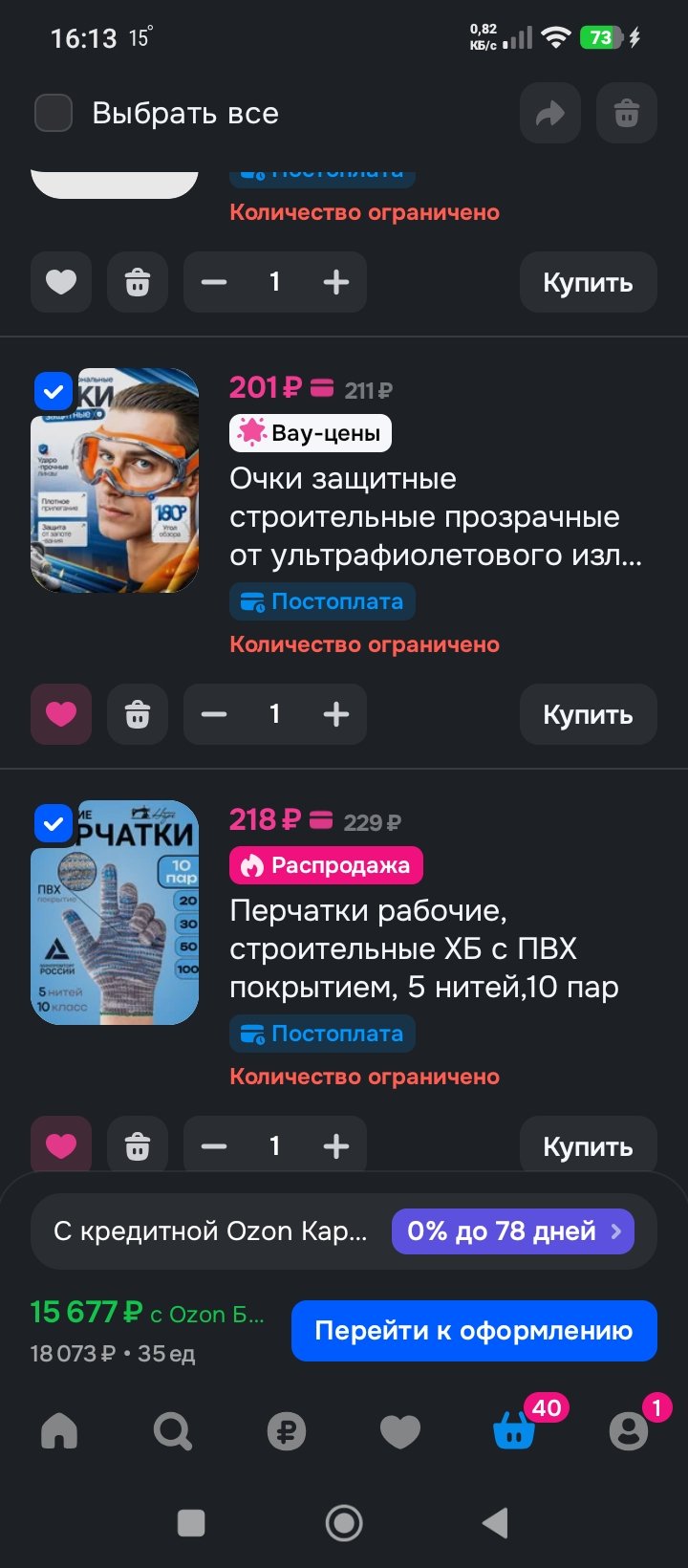Screen dimensions: 688x1568
Task: Buy the protective goggles now
Action: 588,714
